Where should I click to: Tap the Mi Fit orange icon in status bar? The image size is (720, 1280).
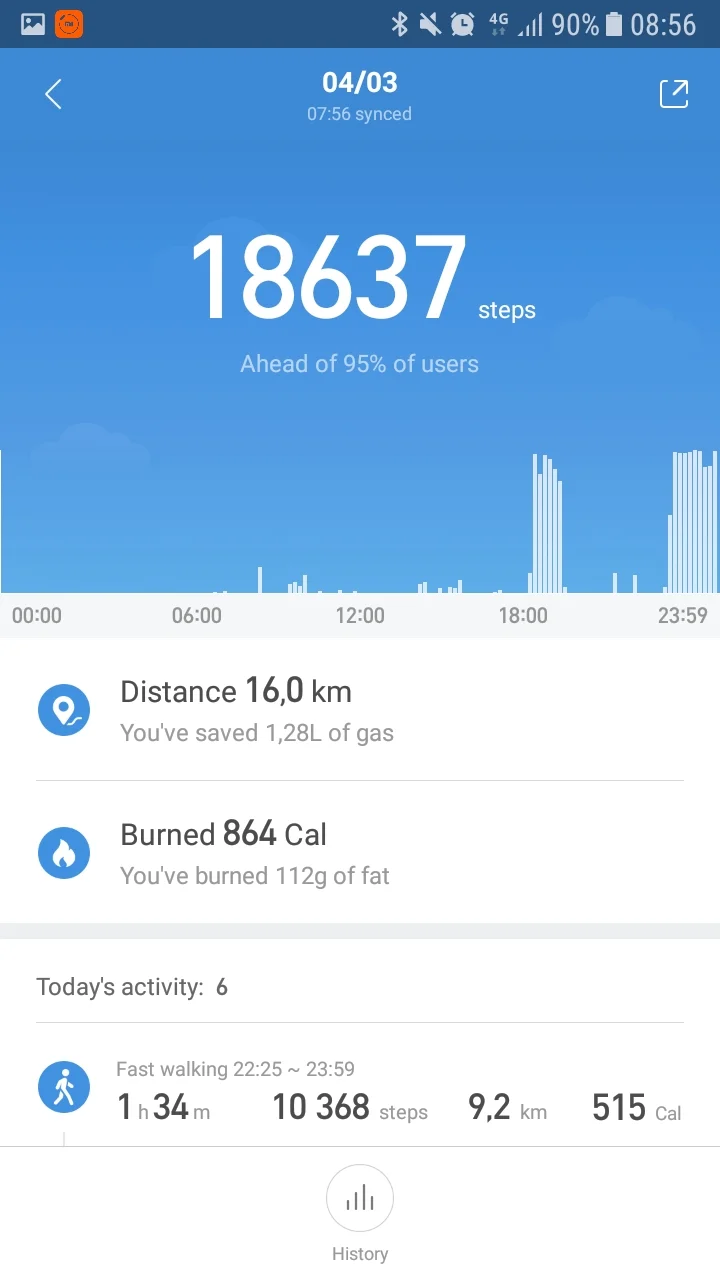(66, 24)
